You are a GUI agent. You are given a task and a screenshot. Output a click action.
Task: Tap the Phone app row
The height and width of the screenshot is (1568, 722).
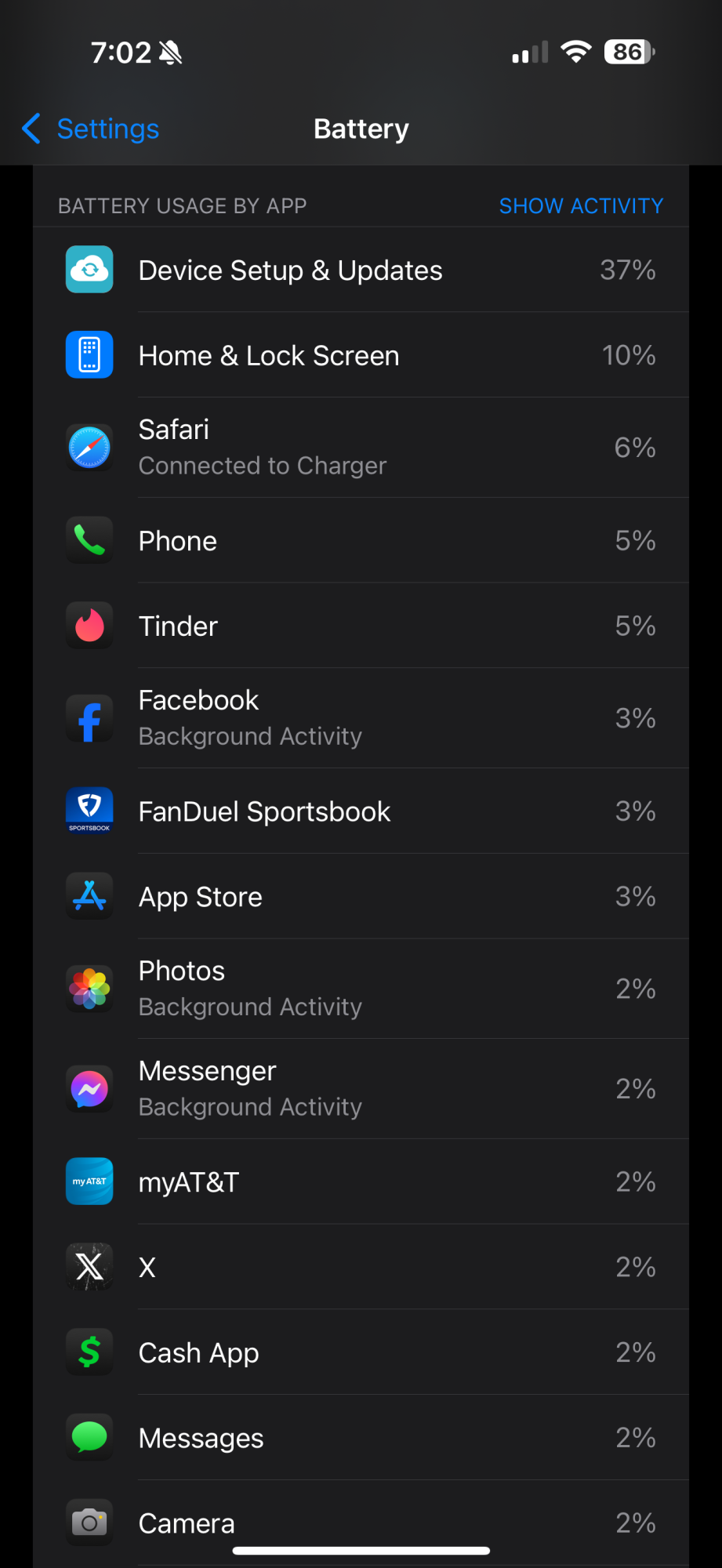tap(361, 540)
